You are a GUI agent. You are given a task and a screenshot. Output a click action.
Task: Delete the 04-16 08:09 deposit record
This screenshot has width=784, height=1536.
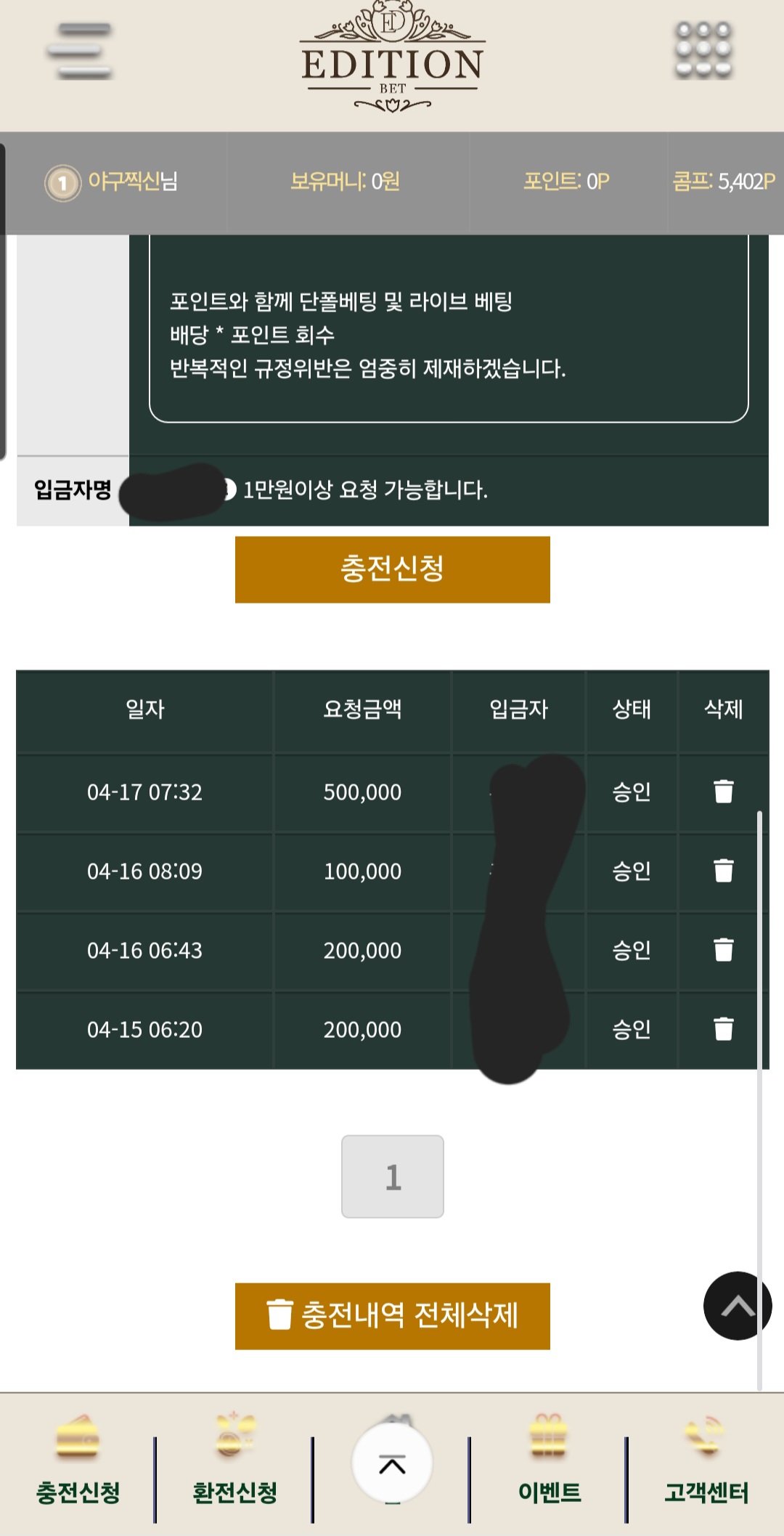[x=723, y=870]
